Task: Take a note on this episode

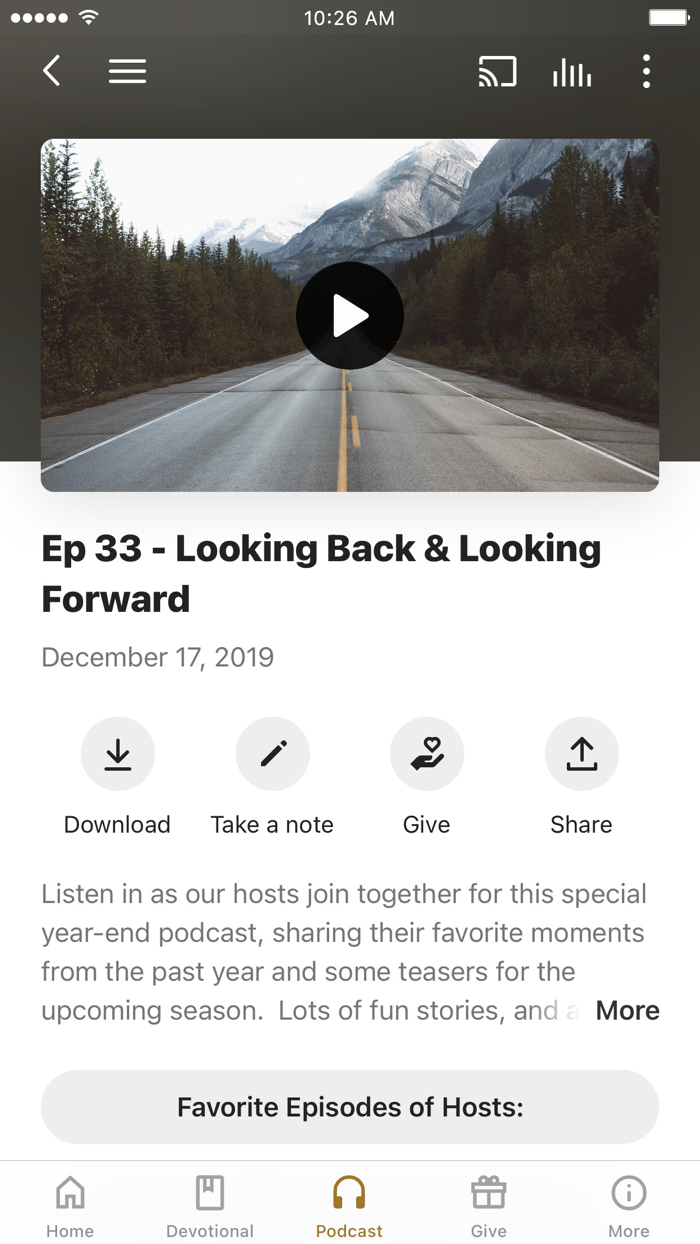Action: [x=273, y=754]
